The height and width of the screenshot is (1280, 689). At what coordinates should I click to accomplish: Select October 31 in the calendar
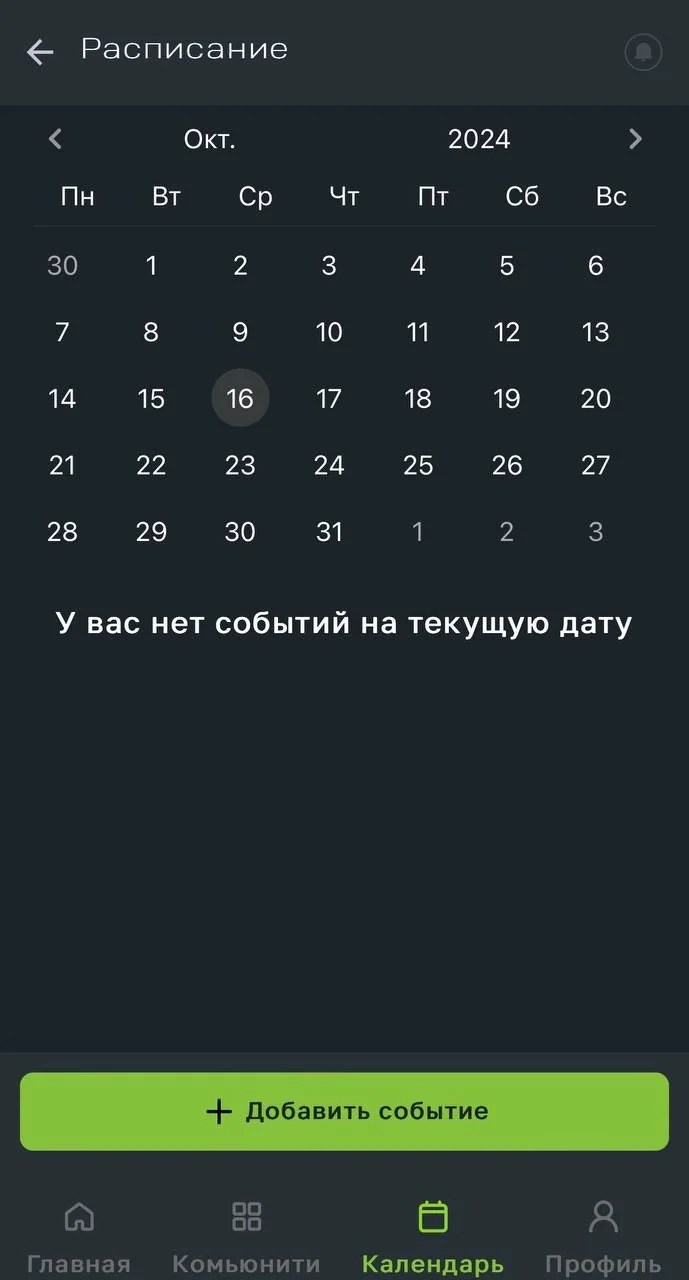pos(329,532)
